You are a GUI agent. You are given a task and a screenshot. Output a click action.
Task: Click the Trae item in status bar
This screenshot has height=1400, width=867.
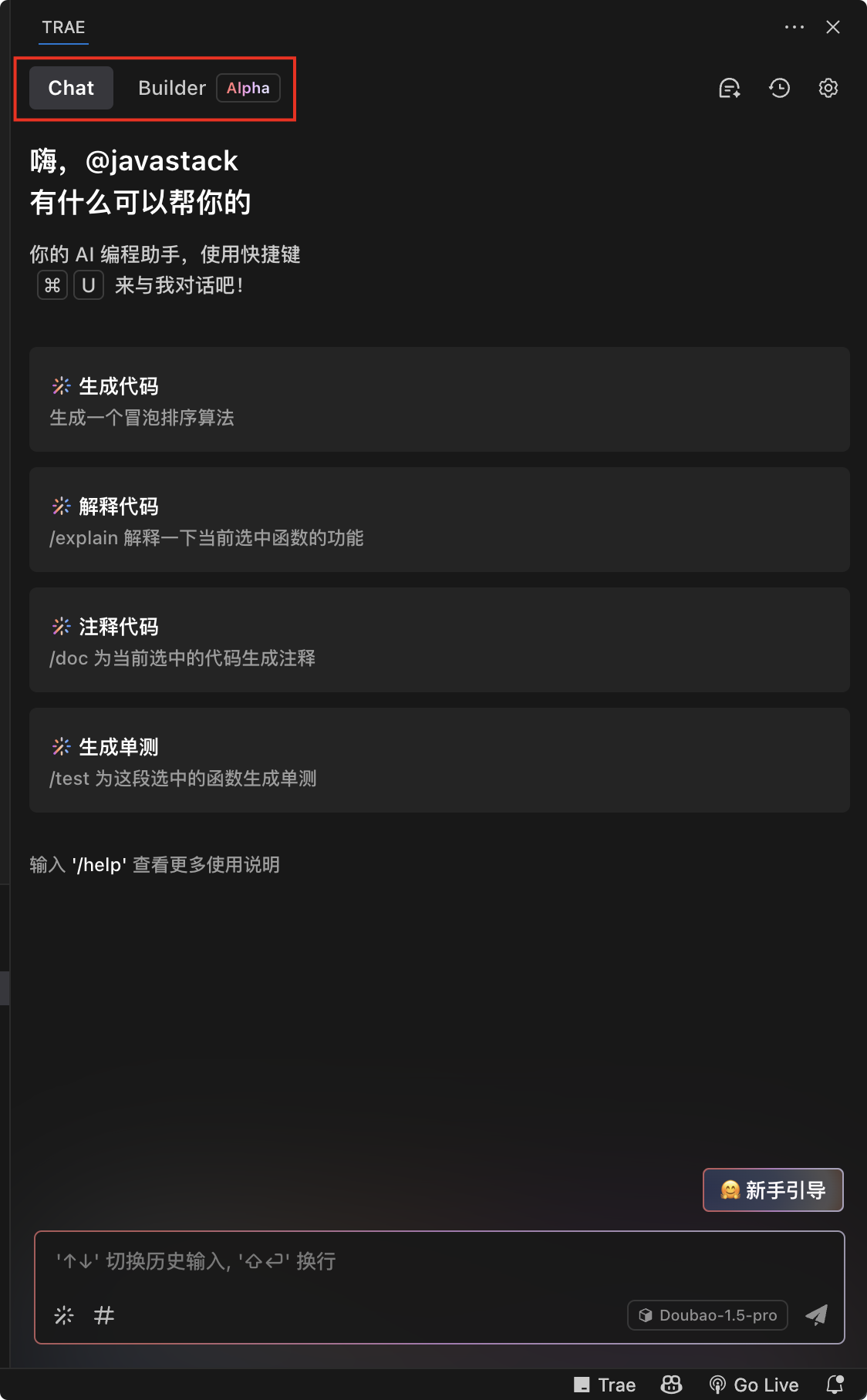click(x=605, y=1385)
